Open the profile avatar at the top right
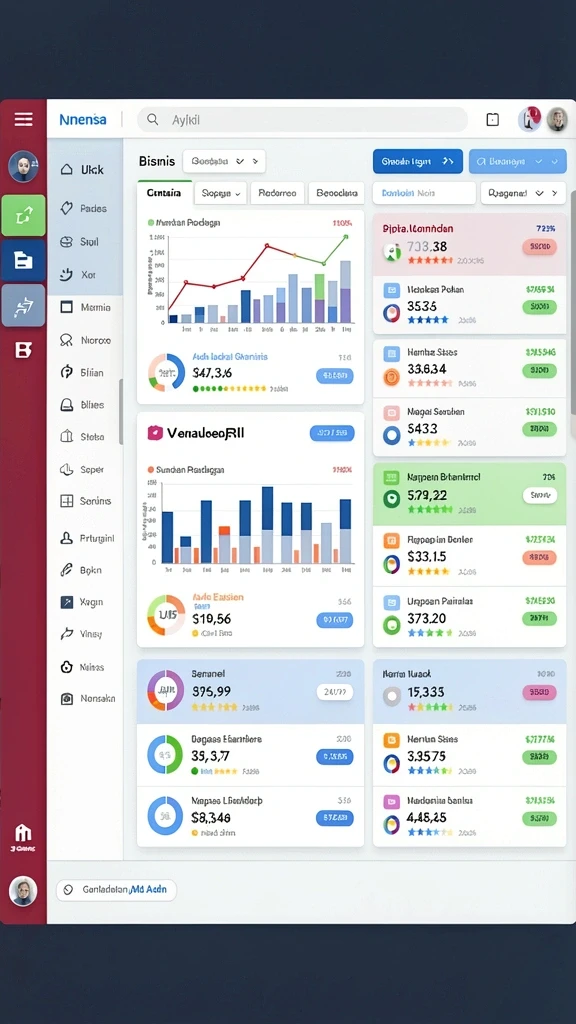Image resolution: width=576 pixels, height=1024 pixels. [557, 120]
